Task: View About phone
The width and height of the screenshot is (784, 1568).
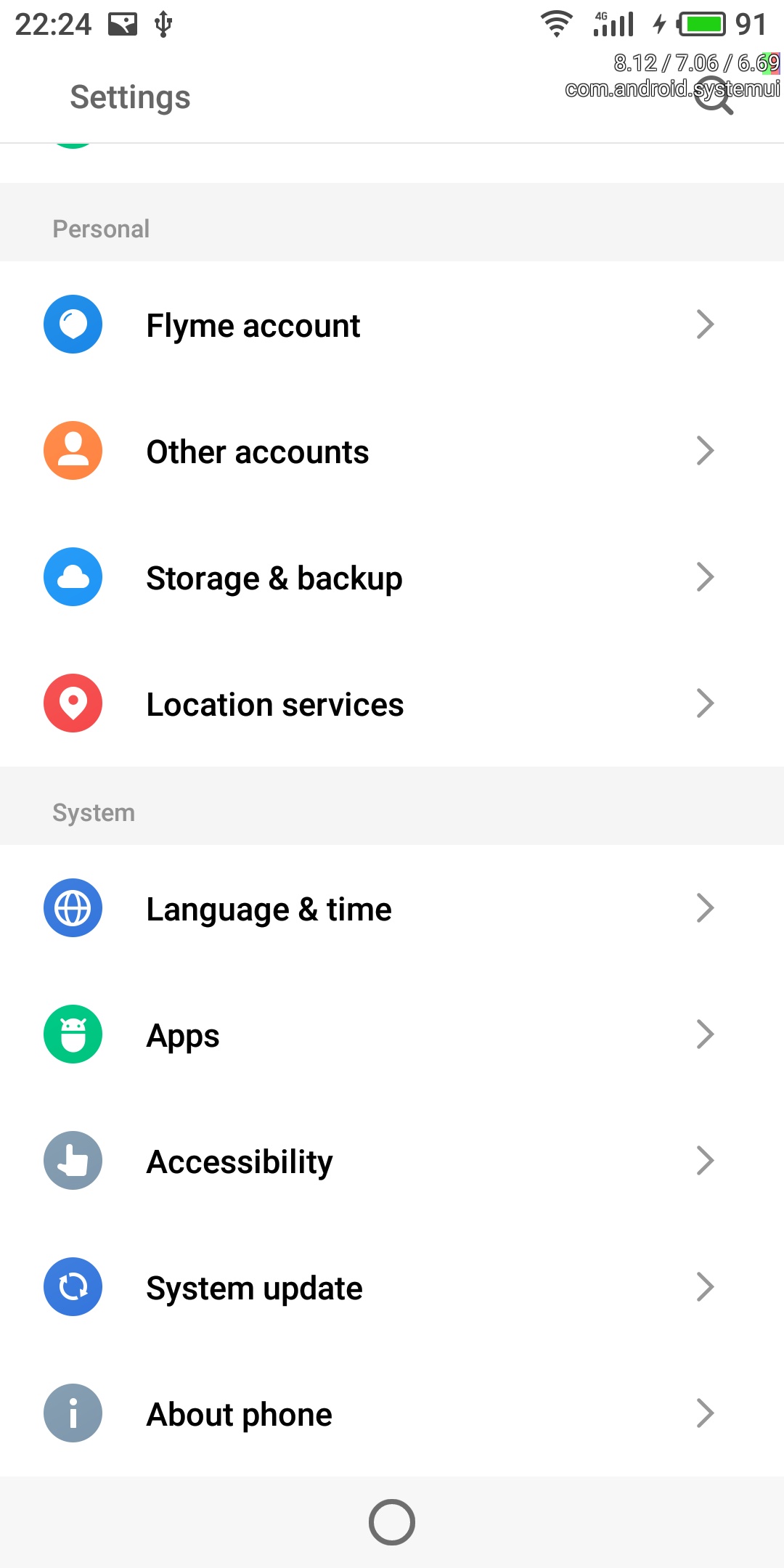Action: coord(392,1413)
